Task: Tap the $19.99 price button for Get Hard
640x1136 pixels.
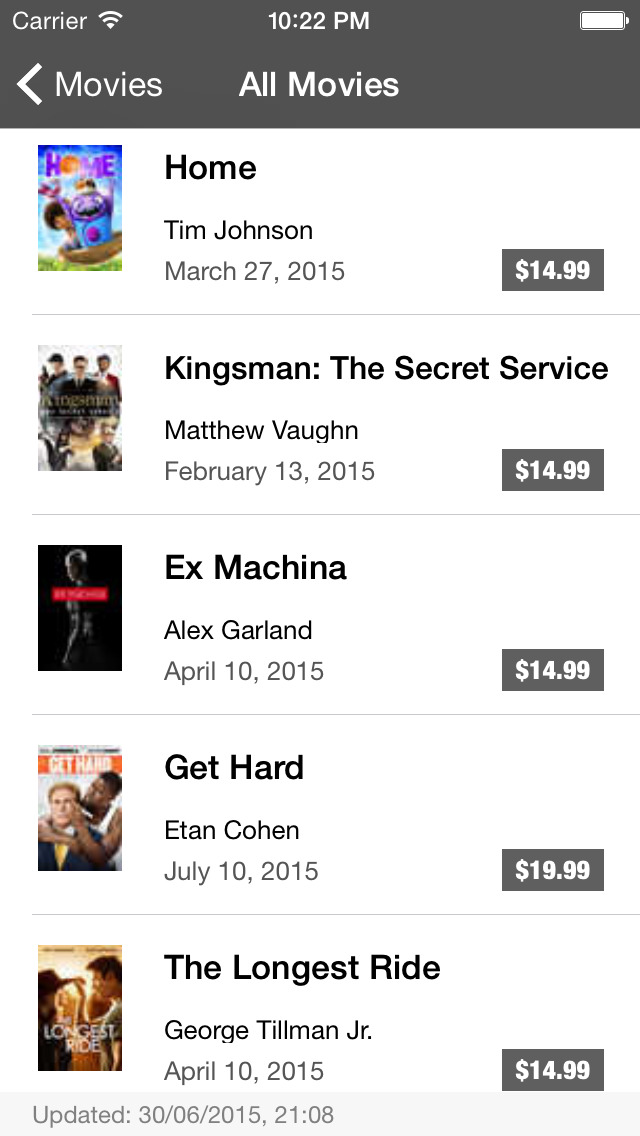Action: coord(552,870)
